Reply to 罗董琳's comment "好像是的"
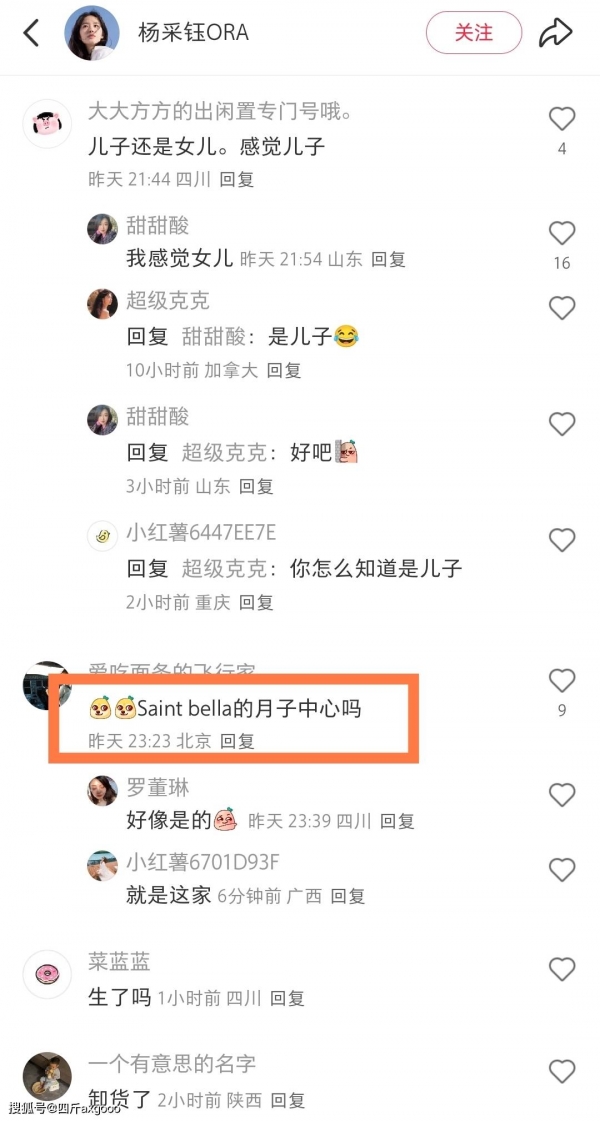Image resolution: width=600 pixels, height=1121 pixels. 397,821
